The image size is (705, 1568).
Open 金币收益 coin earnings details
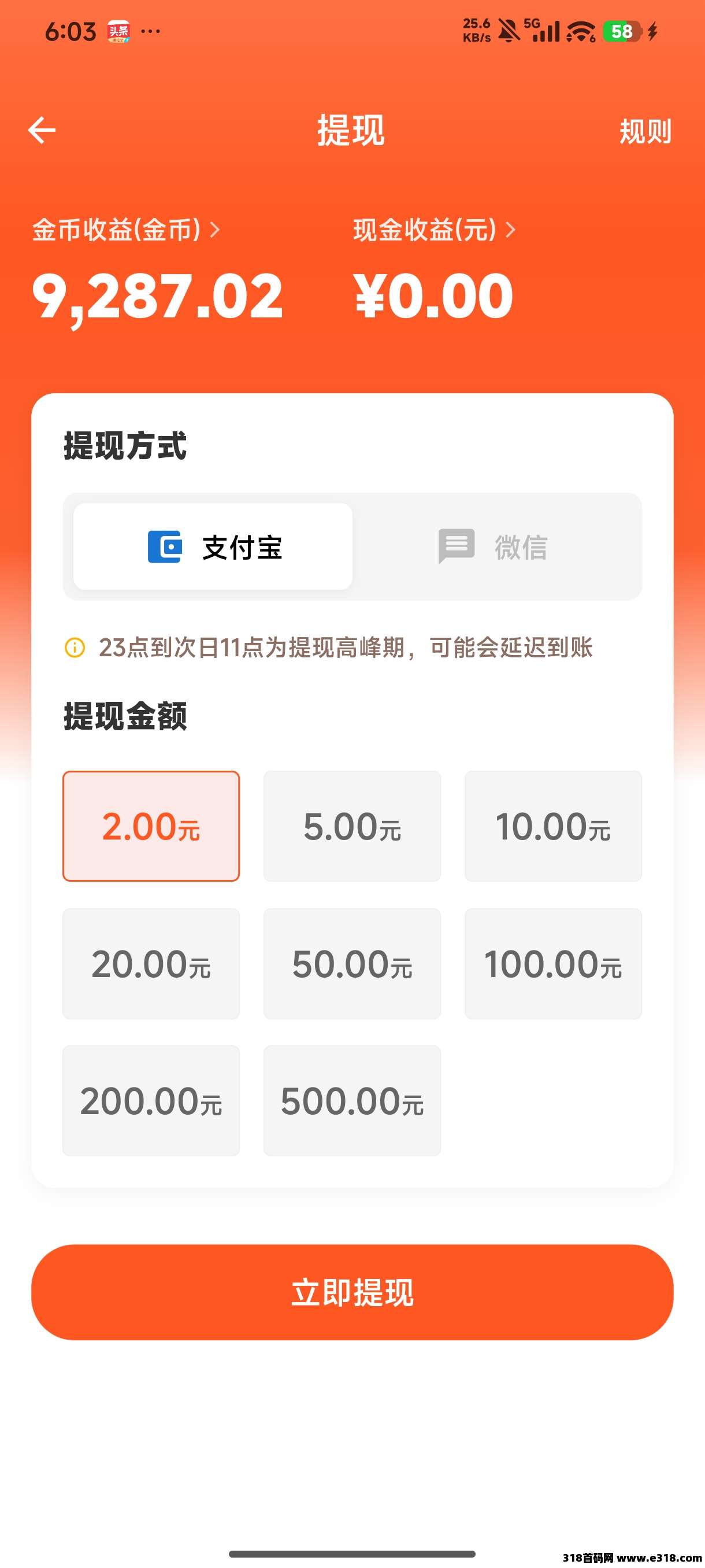pos(126,230)
